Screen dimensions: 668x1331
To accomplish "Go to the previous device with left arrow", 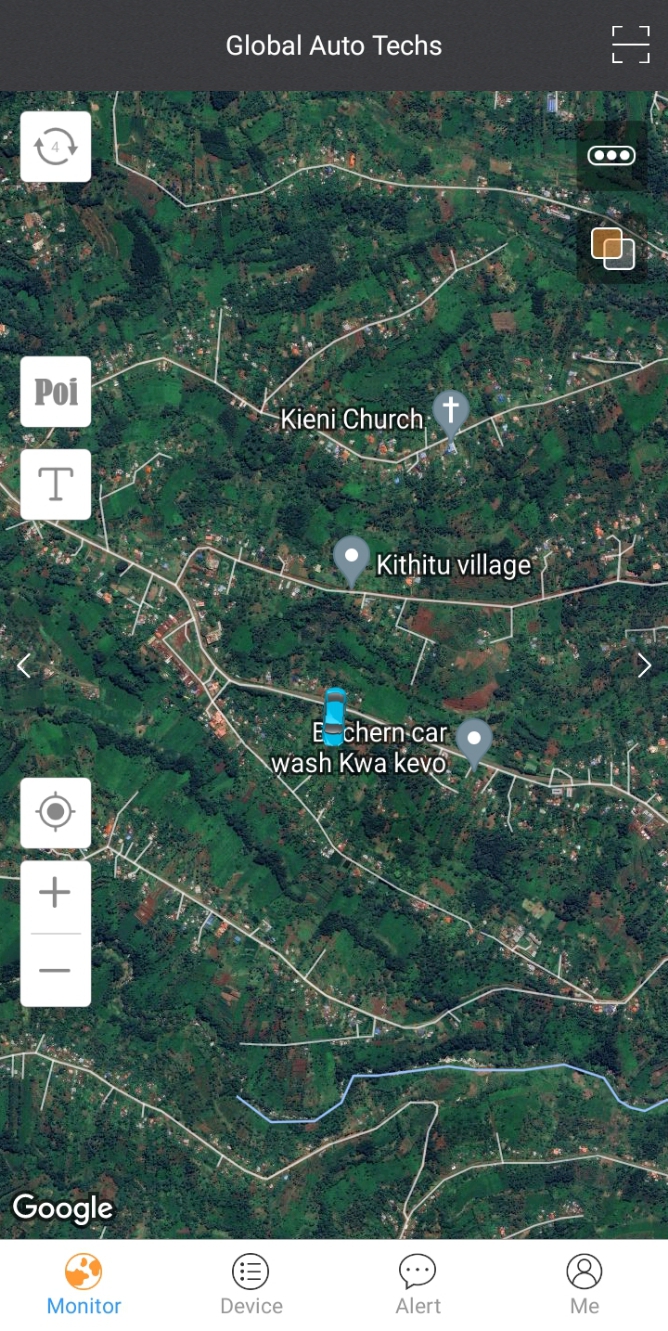I will point(24,666).
